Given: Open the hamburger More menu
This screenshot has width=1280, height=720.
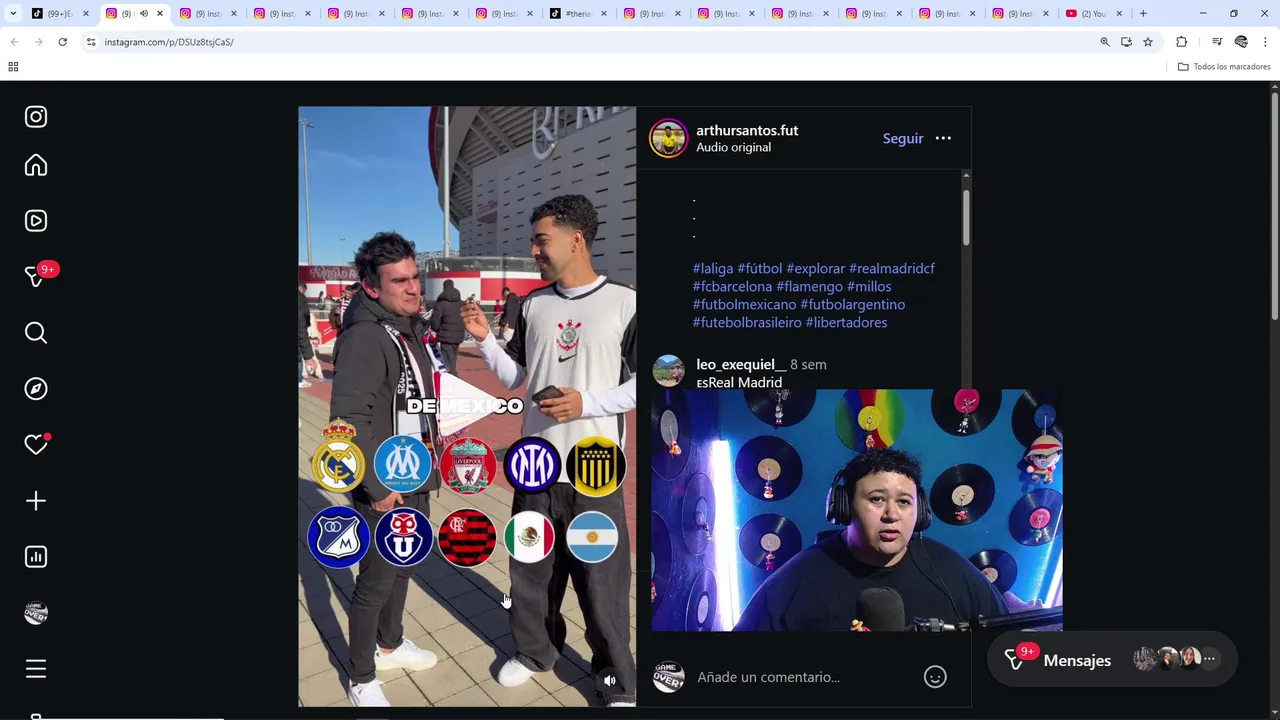Looking at the screenshot, I should coord(36,669).
